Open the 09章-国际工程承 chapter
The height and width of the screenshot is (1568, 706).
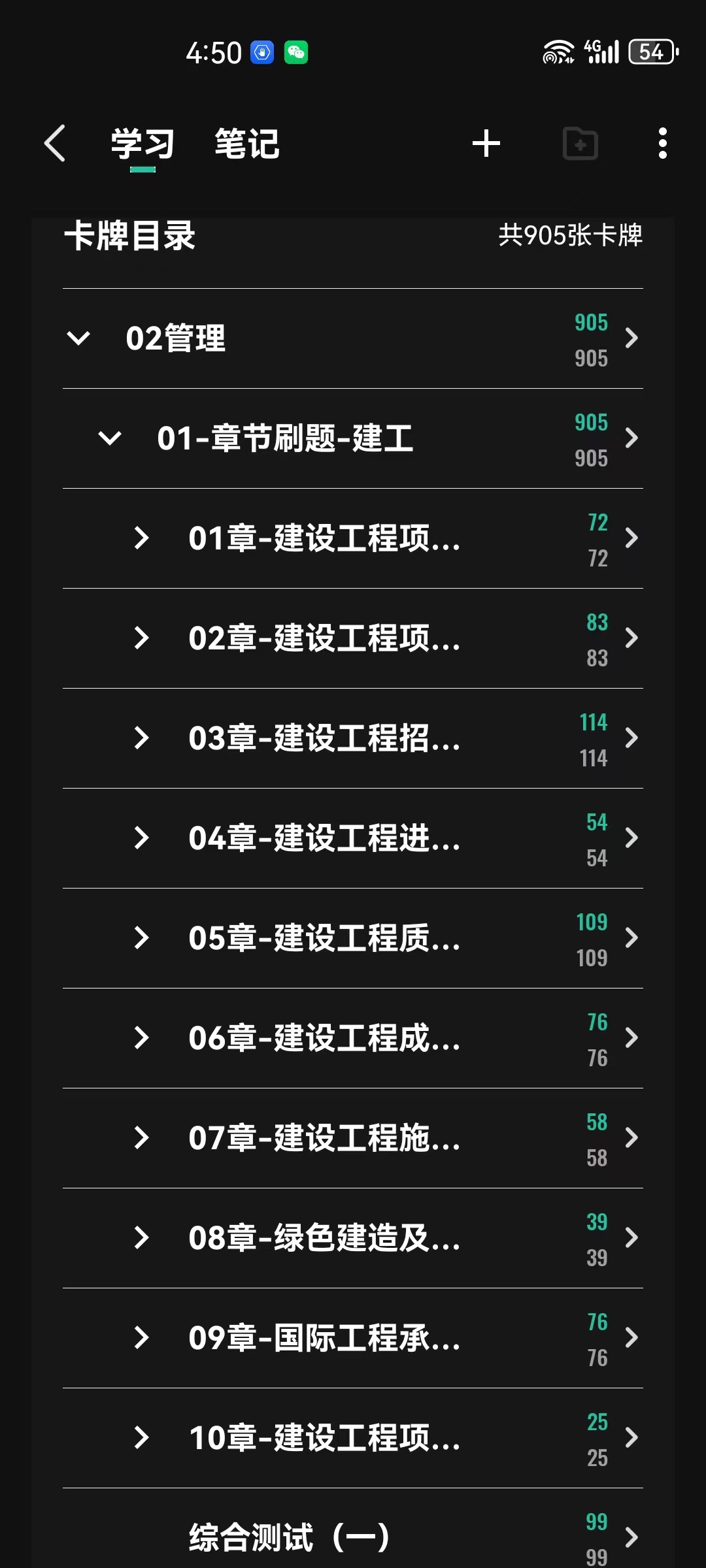coord(324,1338)
